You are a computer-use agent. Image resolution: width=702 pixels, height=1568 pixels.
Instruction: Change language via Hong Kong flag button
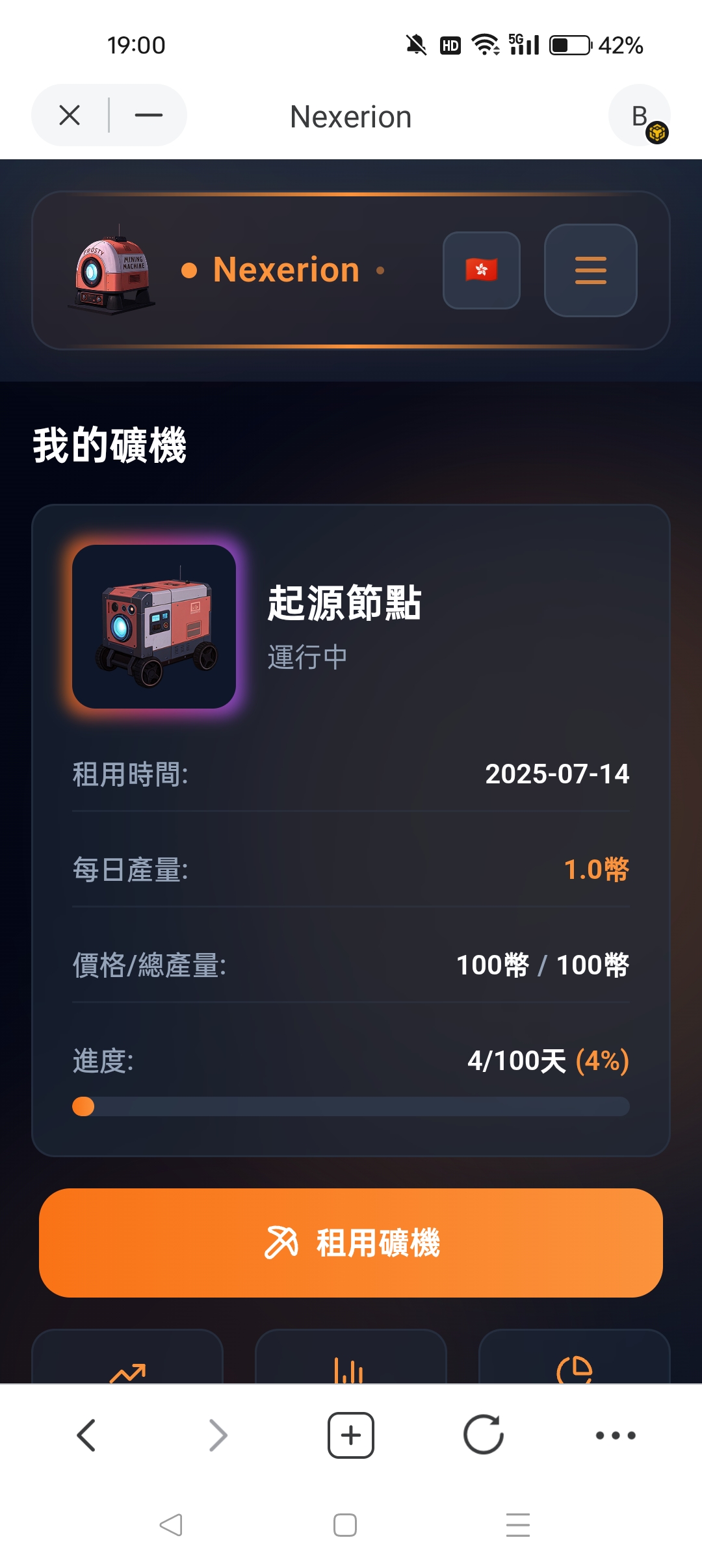(481, 270)
